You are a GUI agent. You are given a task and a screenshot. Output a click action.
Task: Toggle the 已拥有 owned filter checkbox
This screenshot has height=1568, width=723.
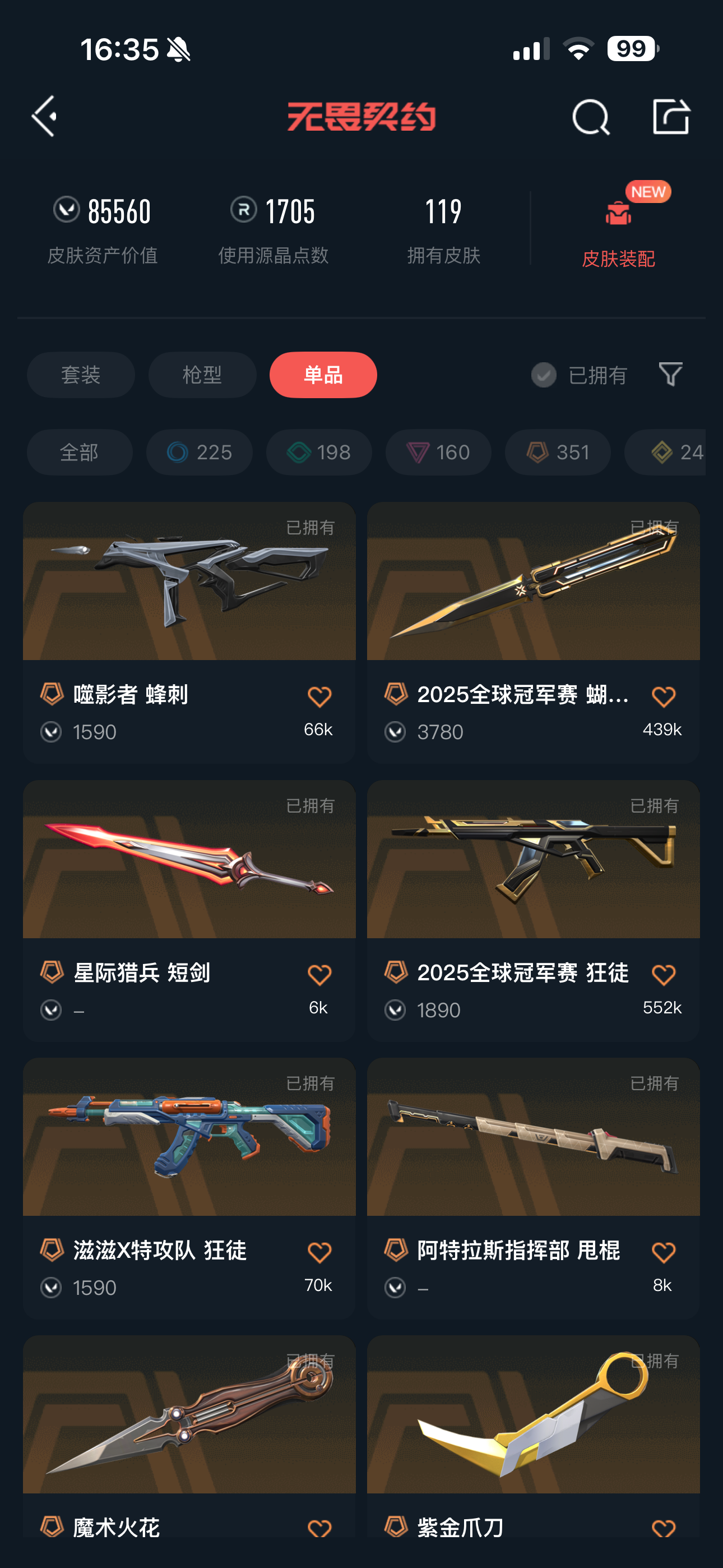point(544,375)
